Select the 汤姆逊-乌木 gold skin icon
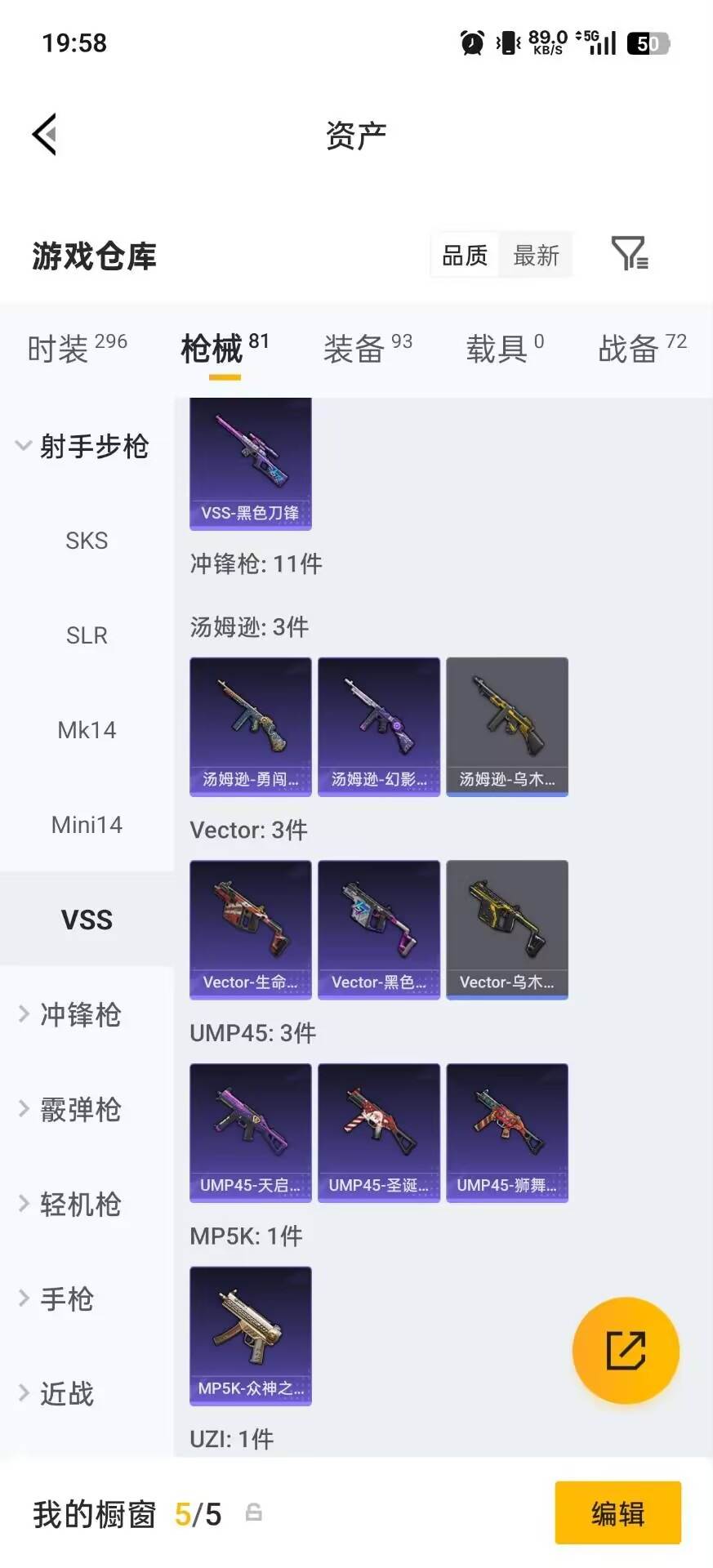 click(x=507, y=723)
